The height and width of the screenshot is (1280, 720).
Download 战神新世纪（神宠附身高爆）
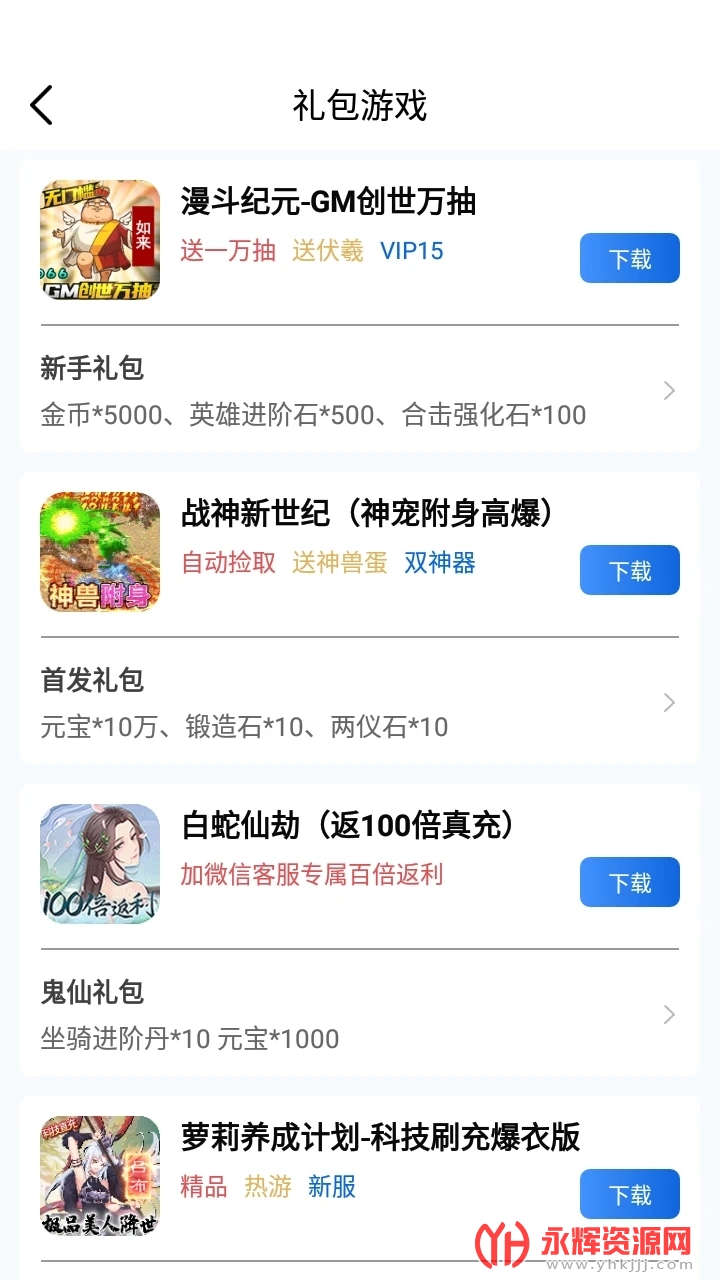[x=629, y=571]
